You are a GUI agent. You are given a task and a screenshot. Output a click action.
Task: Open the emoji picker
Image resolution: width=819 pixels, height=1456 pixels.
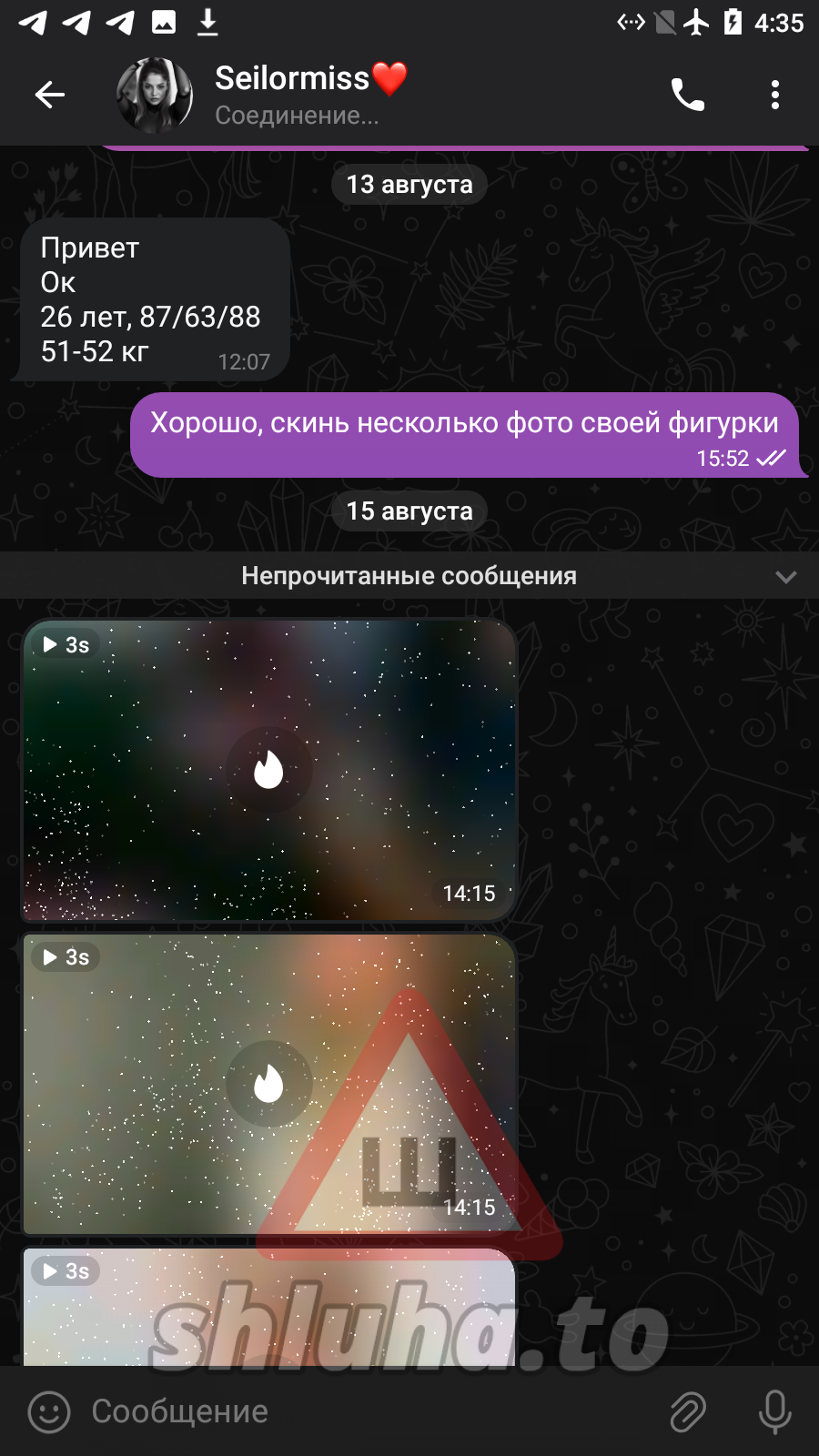pyautogui.click(x=49, y=1411)
